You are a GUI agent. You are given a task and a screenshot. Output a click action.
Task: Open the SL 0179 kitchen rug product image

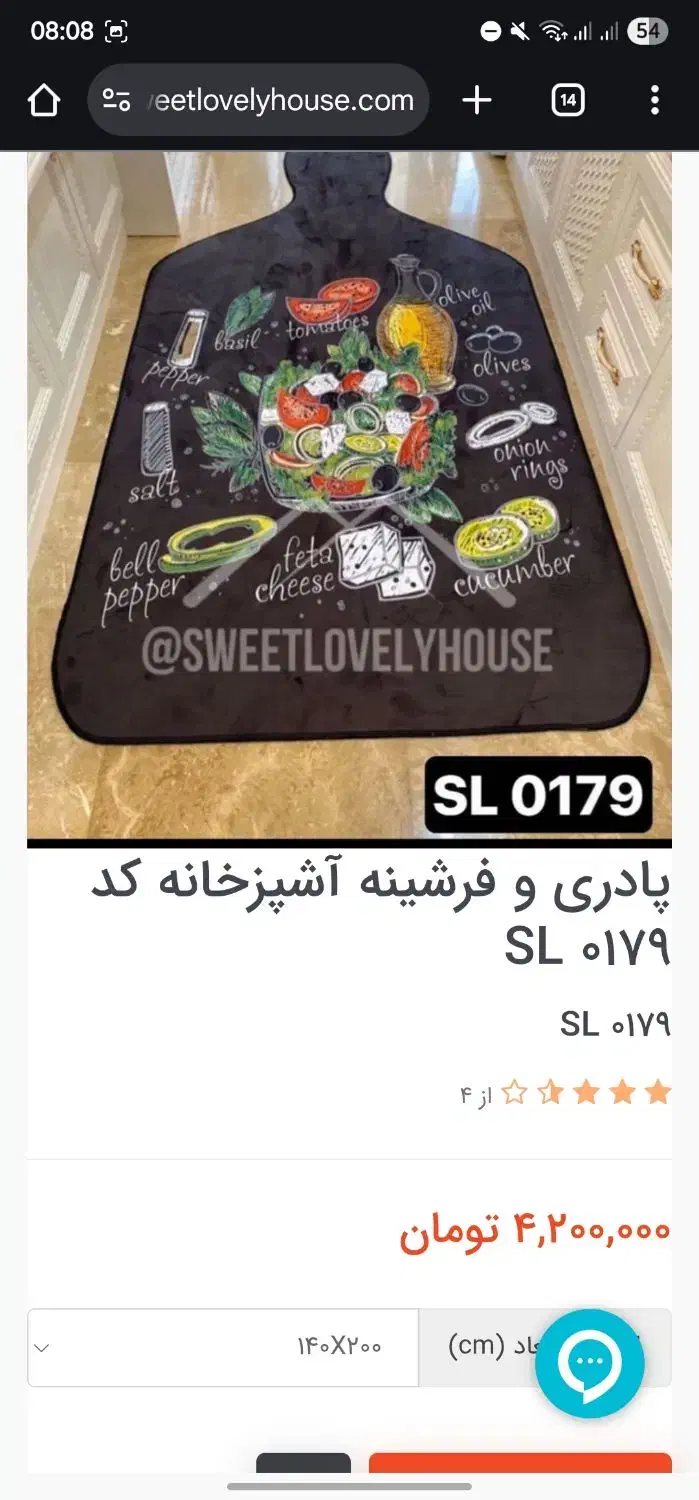(349, 495)
